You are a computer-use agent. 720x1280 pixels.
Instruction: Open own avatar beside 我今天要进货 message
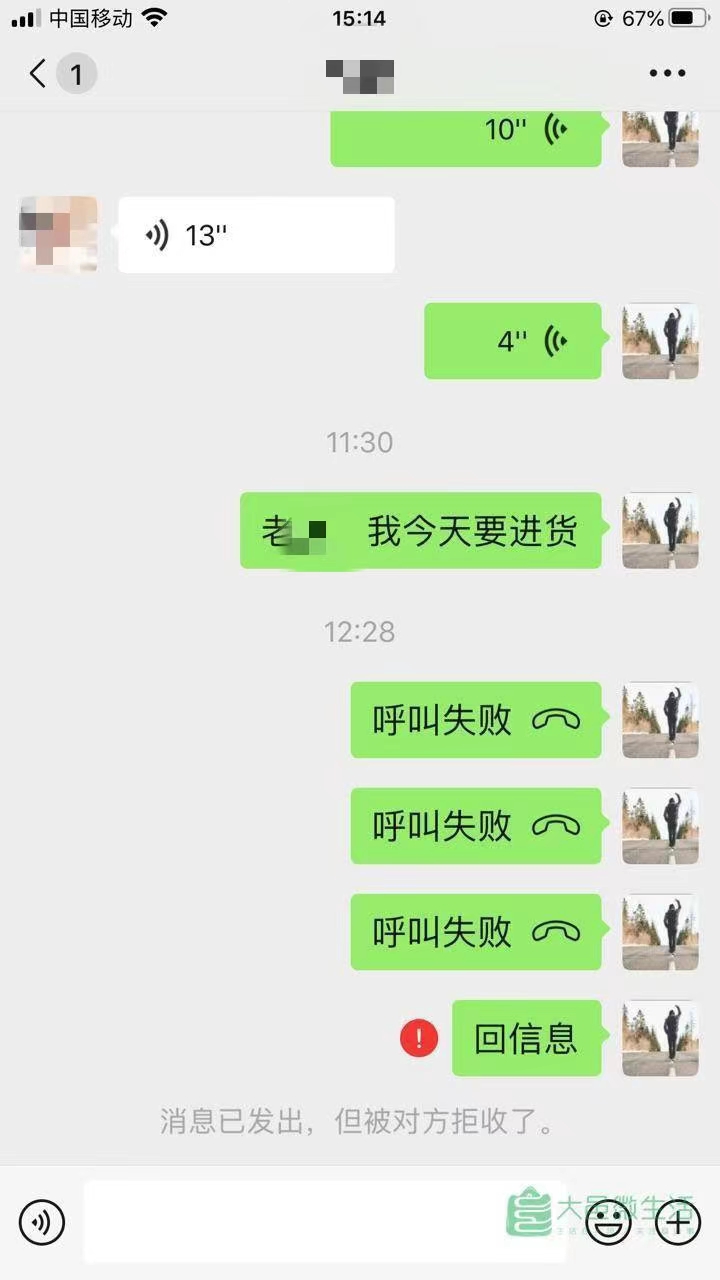point(660,531)
